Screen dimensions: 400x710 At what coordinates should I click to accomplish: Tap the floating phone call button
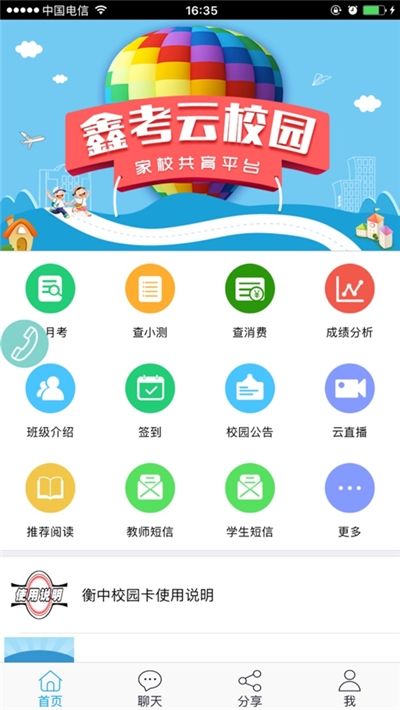(24, 344)
